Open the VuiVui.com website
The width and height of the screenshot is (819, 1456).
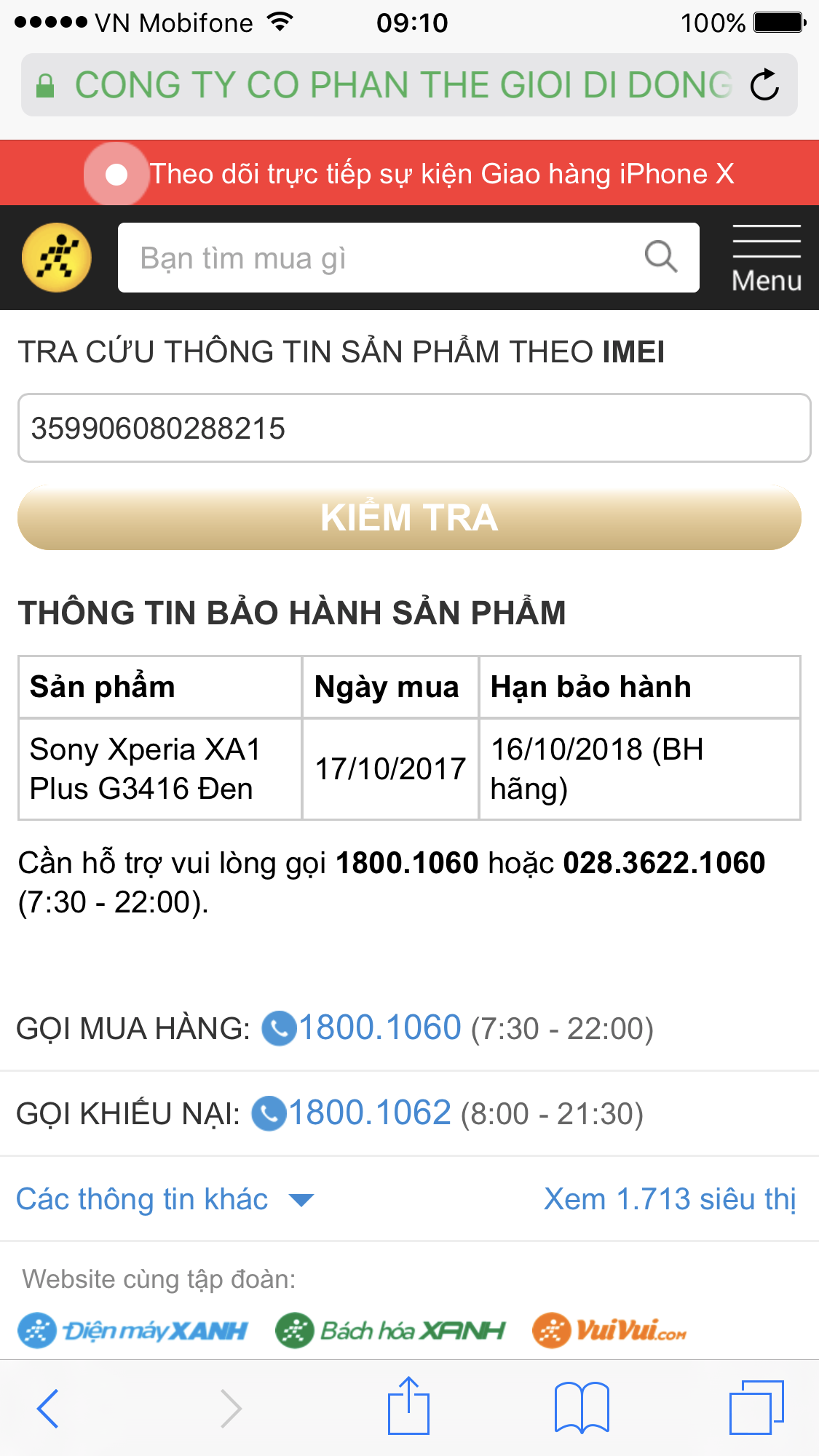click(x=609, y=1331)
